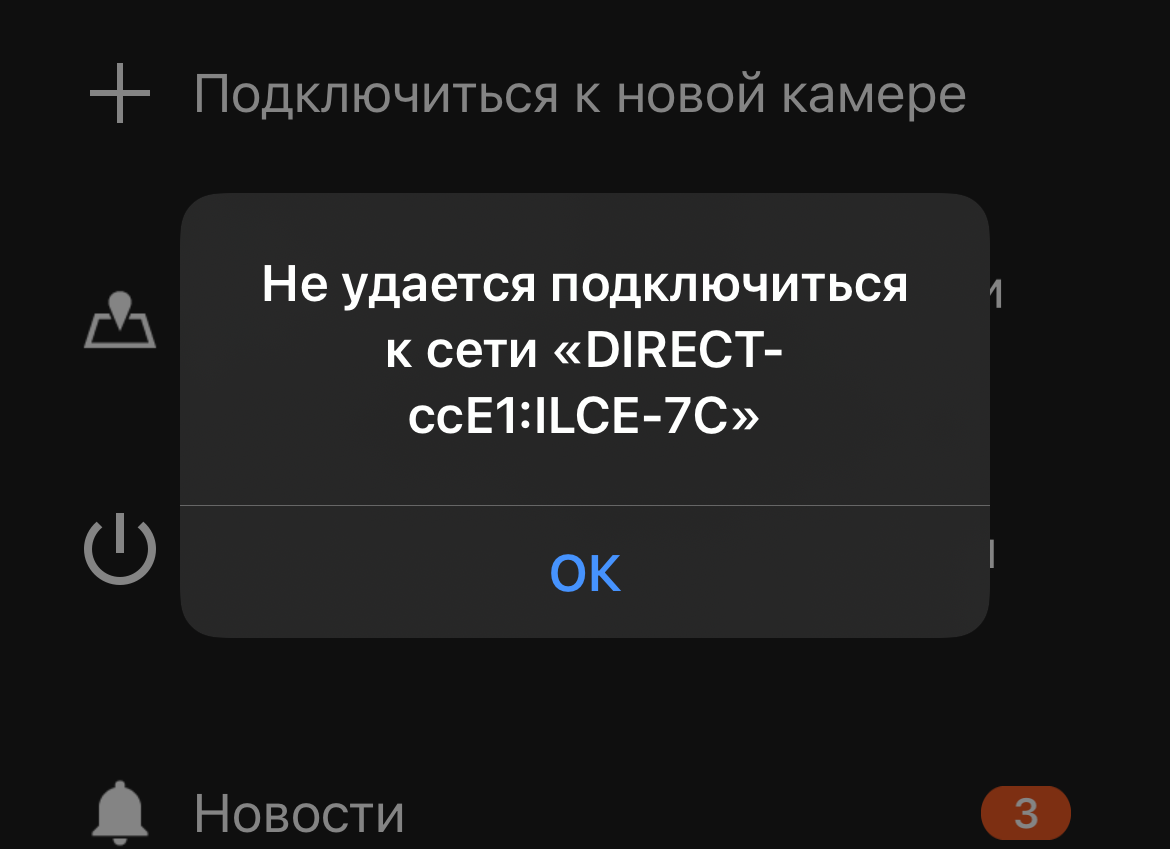Image resolution: width=1170 pixels, height=849 pixels.
Task: Open "Подключиться к новой камере"
Action: click(x=579, y=95)
